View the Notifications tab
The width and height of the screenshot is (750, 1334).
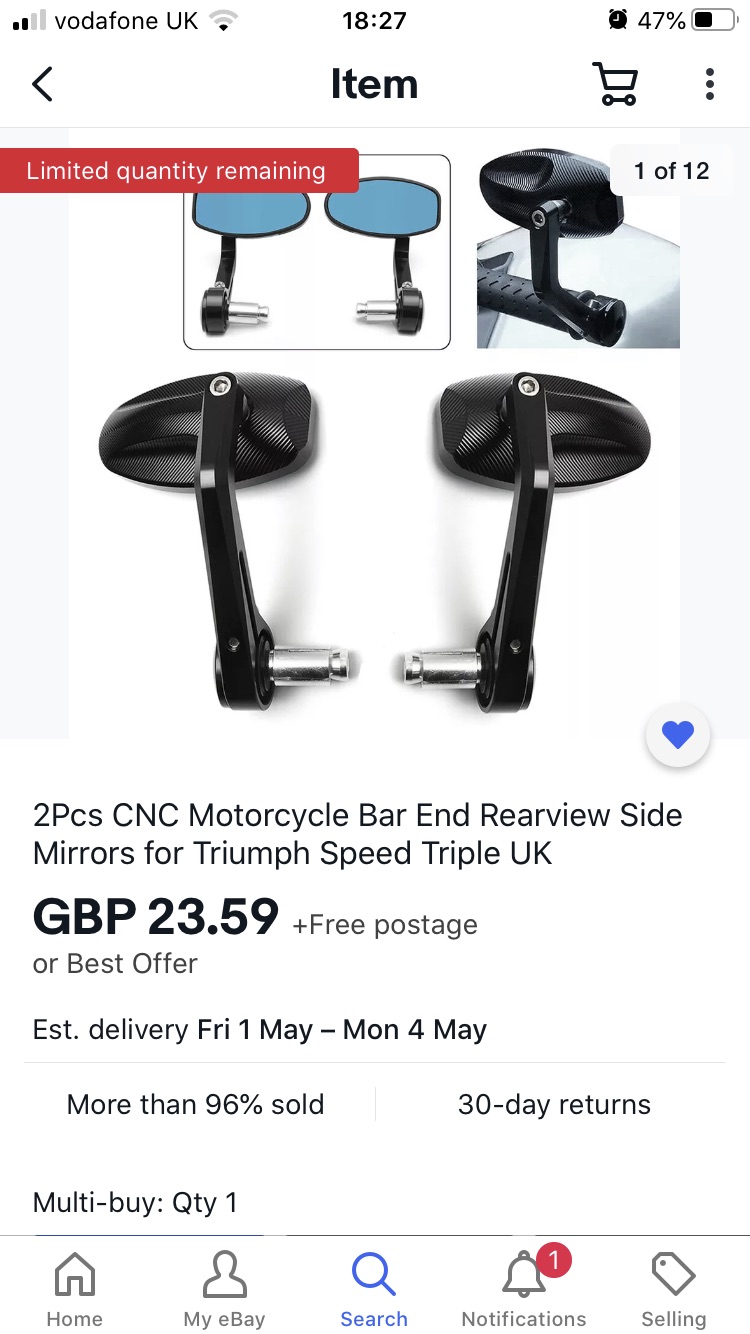pos(524,1290)
